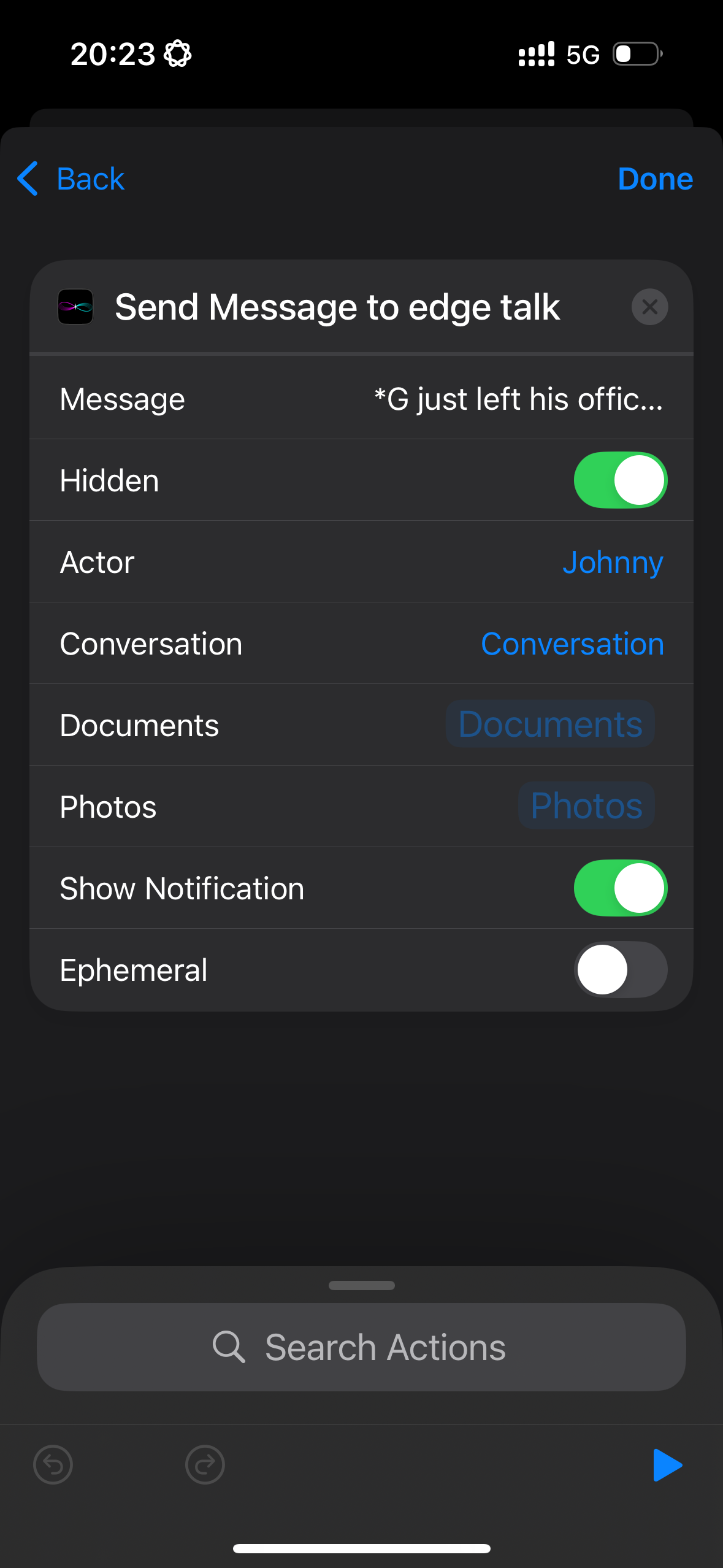Screen dimensions: 723x1568
Task: Remove the action with the X button
Action: [x=649, y=307]
